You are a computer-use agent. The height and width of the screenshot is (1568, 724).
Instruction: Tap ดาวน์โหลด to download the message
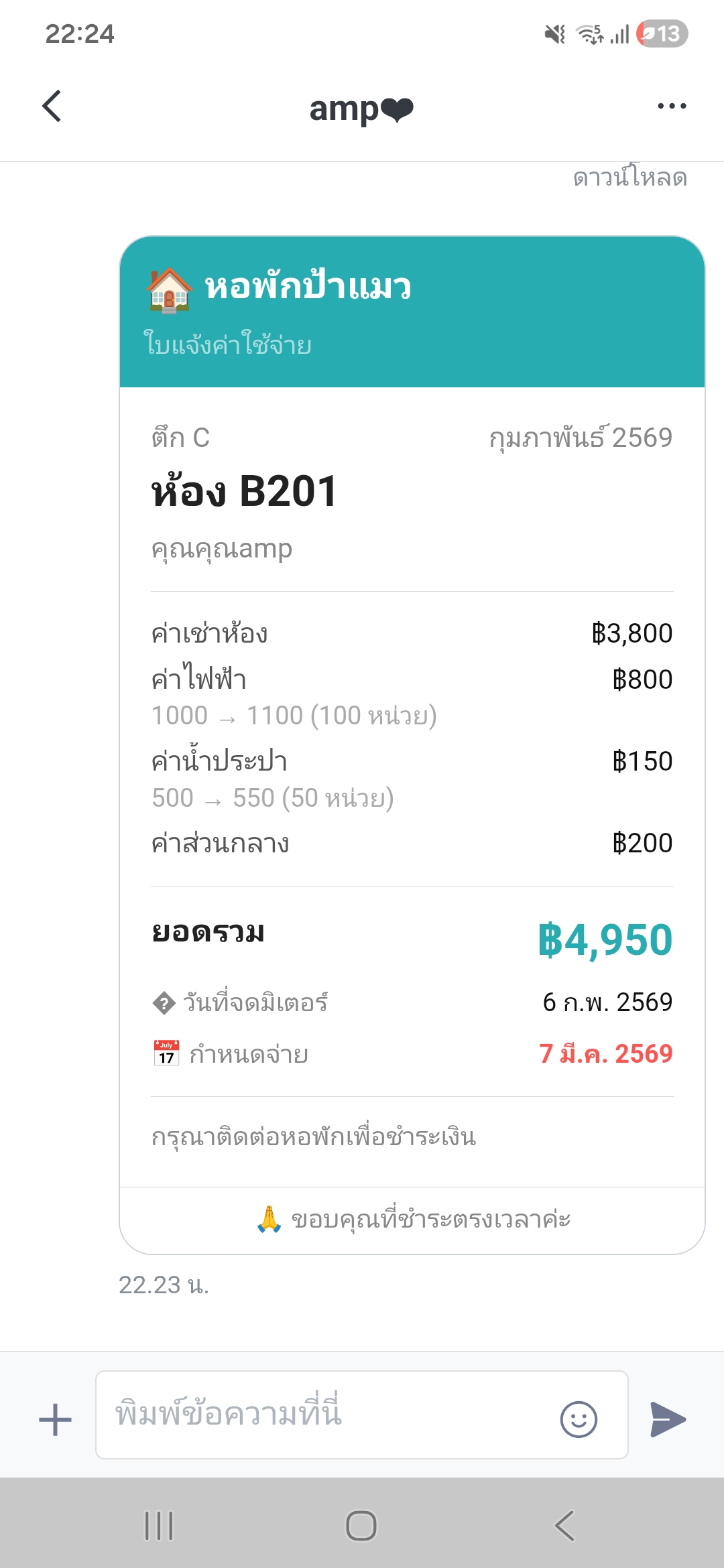[x=631, y=177]
